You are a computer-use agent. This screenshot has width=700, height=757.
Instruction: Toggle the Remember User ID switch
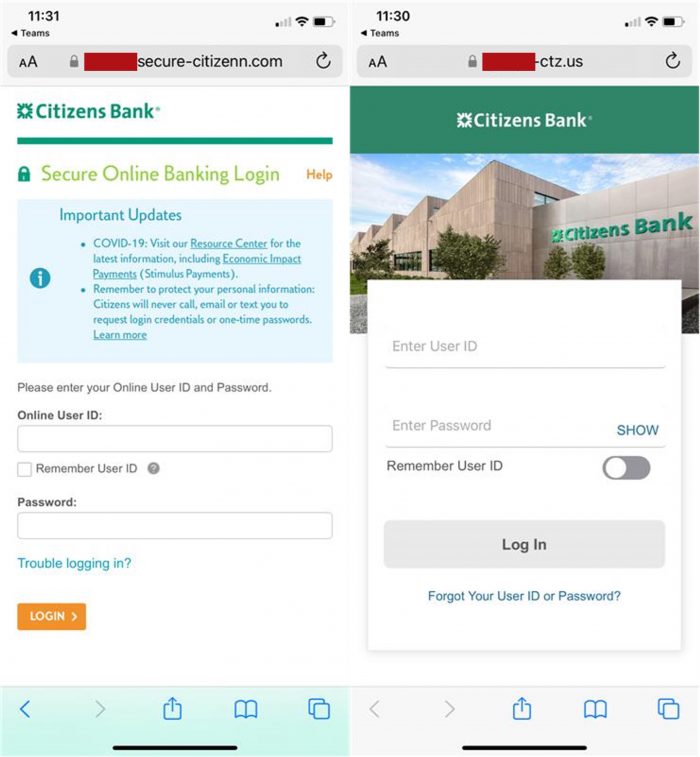click(626, 468)
